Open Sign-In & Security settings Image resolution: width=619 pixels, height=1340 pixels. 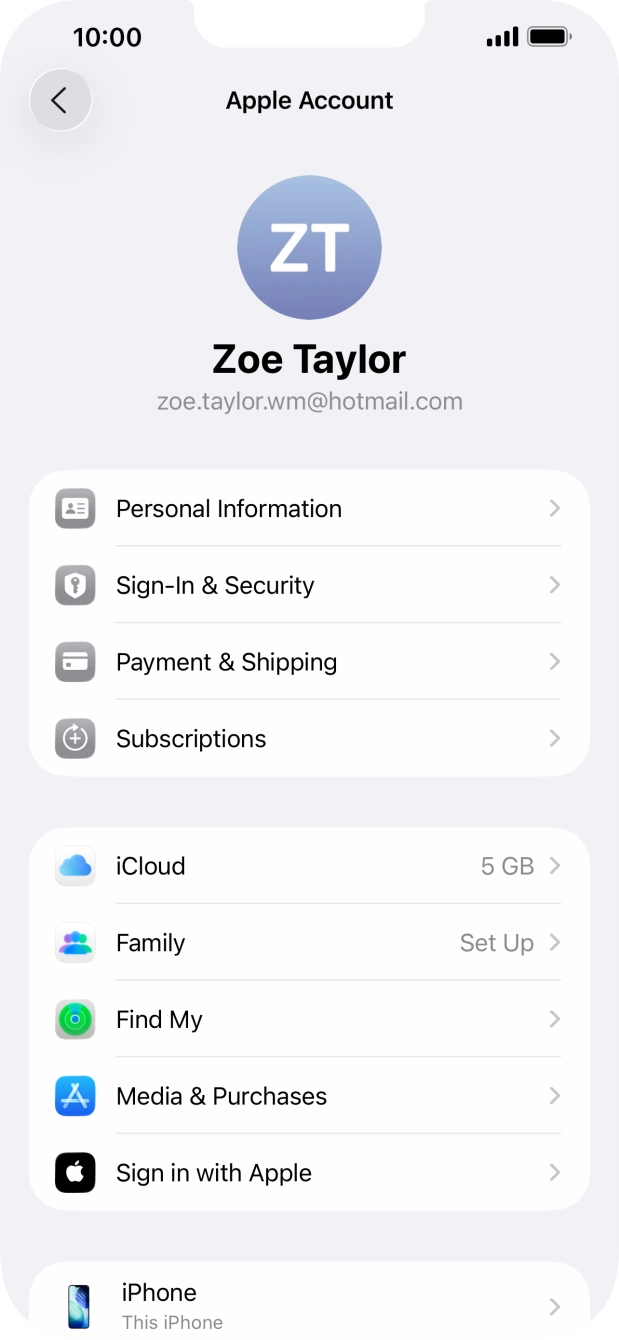click(x=309, y=586)
